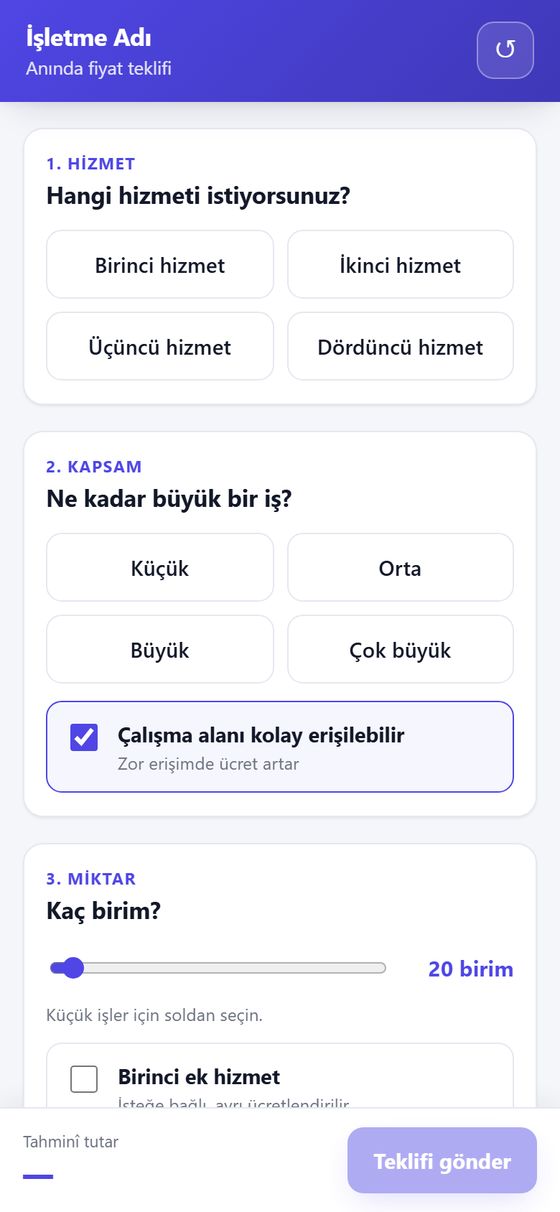Pick Büyük job size

pyautogui.click(x=160, y=650)
